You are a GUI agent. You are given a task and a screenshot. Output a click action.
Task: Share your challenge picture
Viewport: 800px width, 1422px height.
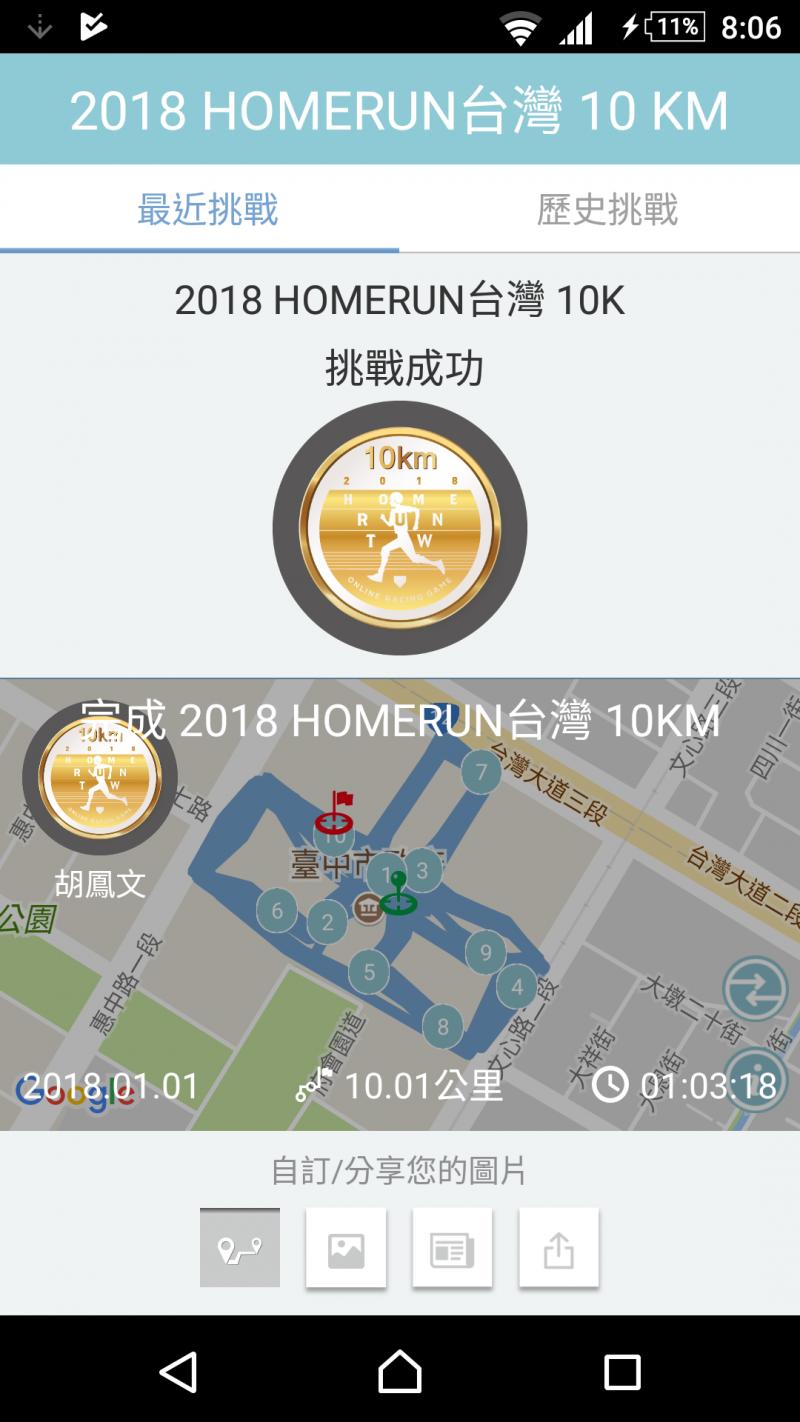(559, 1247)
